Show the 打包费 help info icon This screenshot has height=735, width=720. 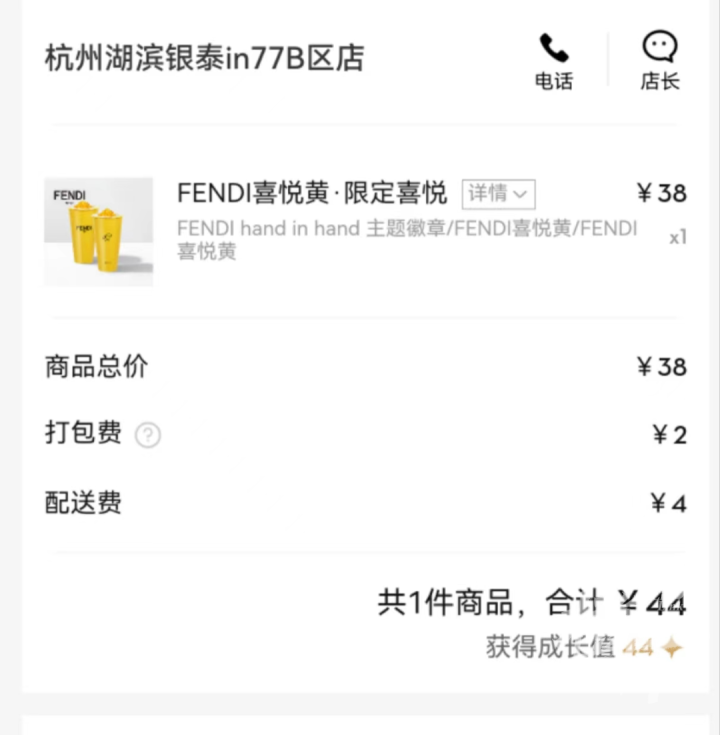point(148,435)
